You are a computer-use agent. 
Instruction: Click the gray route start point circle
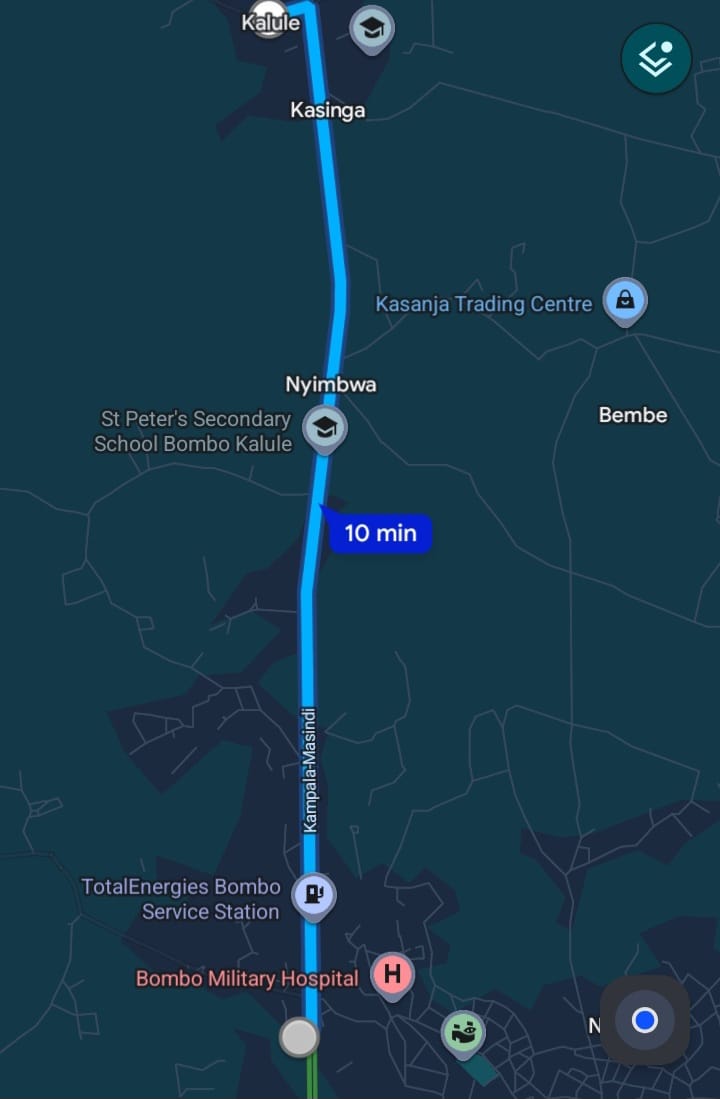tap(299, 1037)
